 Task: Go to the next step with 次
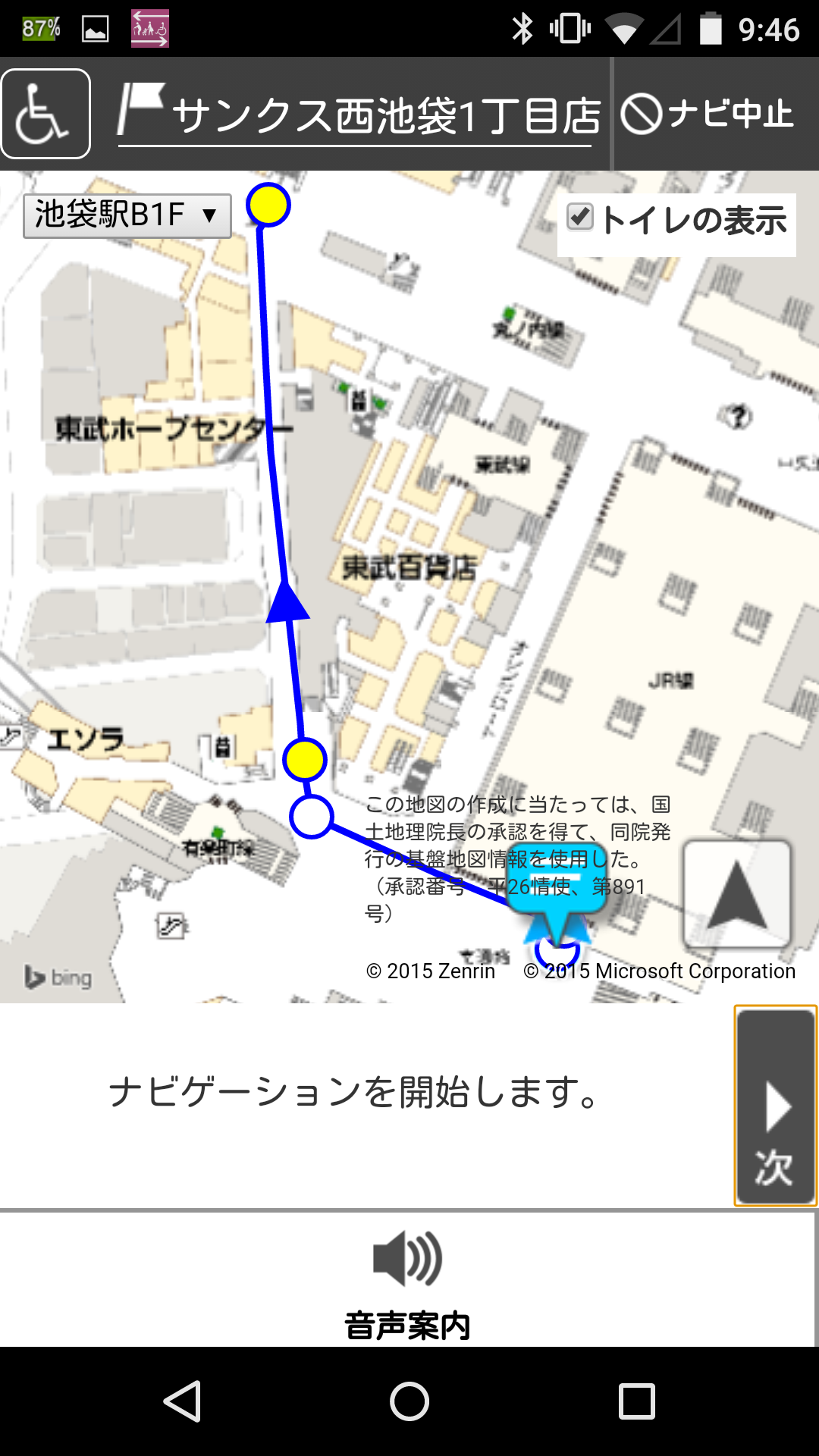click(x=775, y=1106)
